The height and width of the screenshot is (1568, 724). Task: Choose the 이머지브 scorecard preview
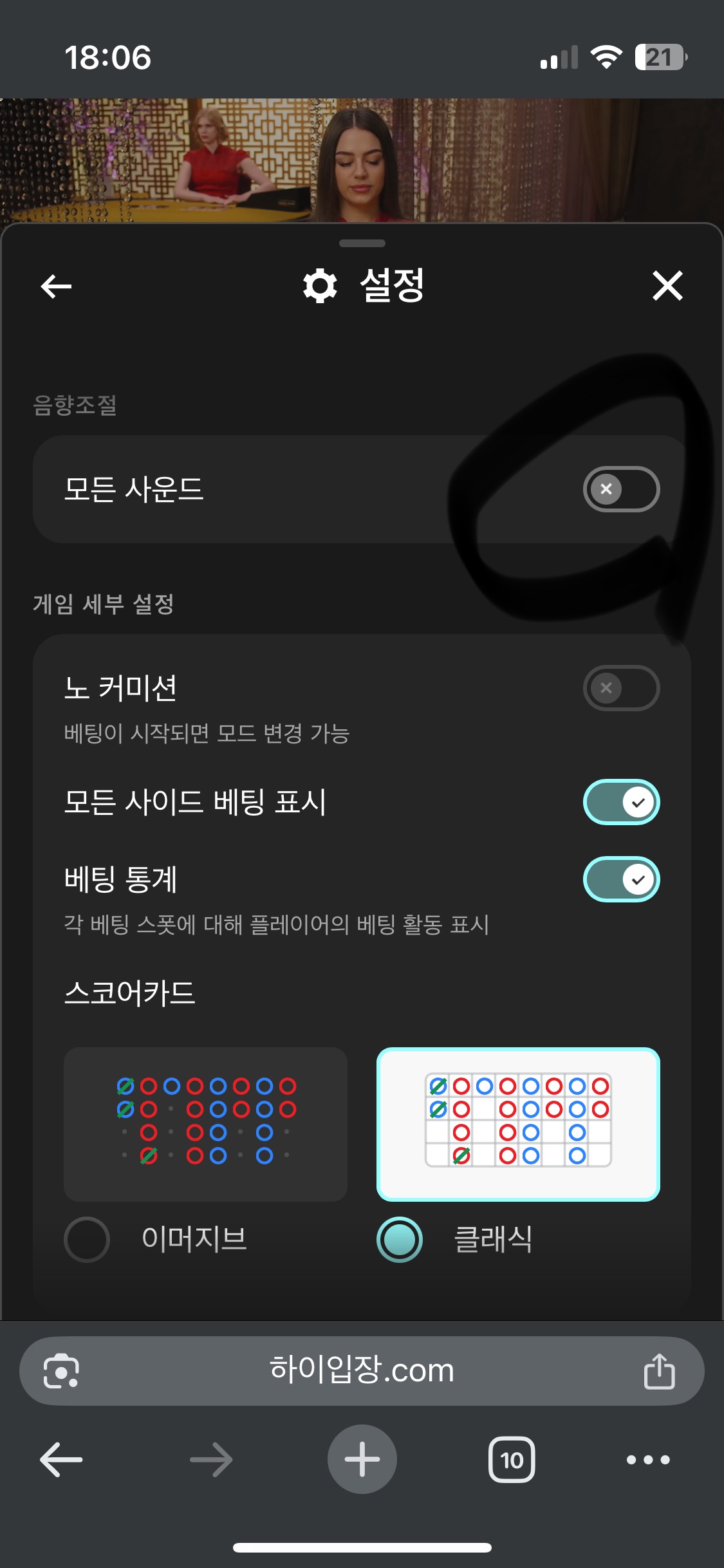point(205,1124)
